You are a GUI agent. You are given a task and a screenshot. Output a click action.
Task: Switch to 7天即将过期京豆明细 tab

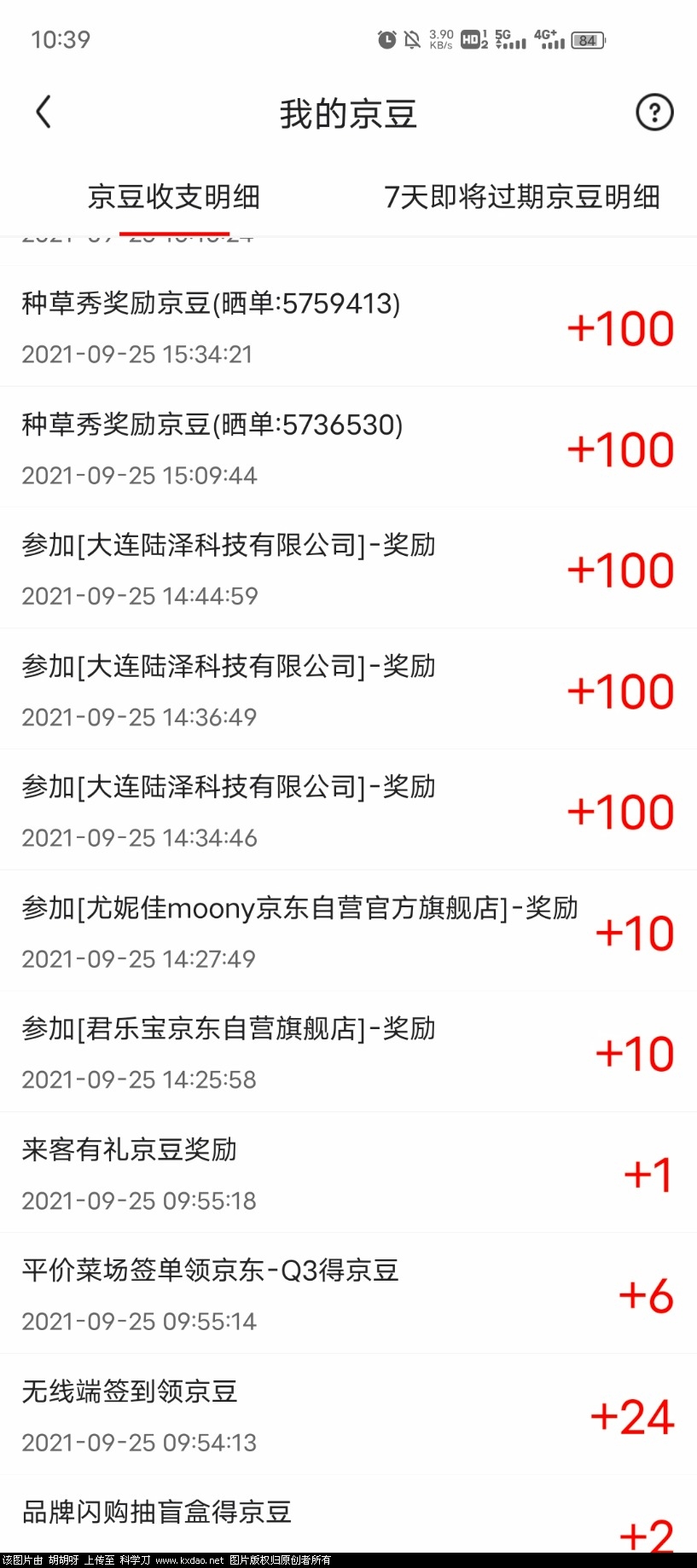coord(522,197)
